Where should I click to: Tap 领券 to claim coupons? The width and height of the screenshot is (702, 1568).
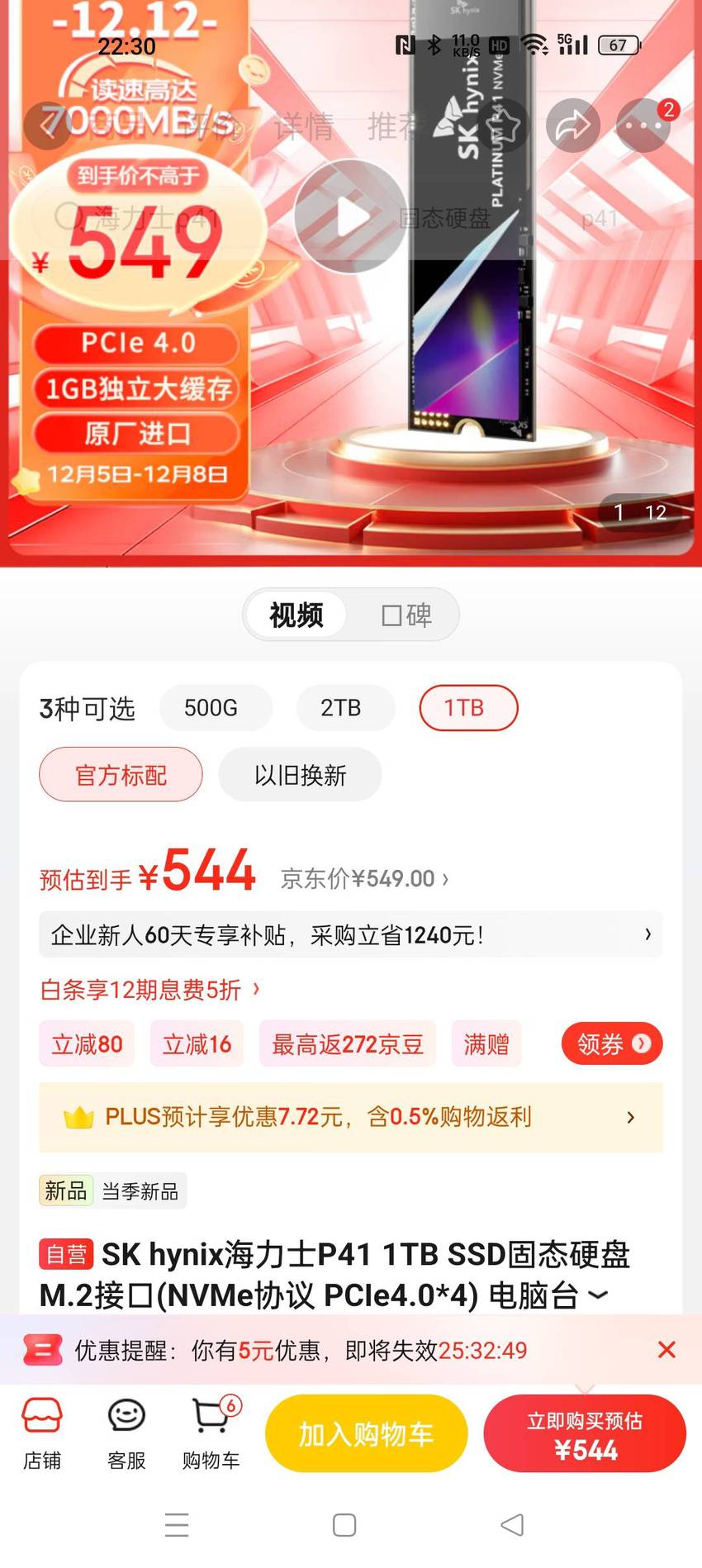tap(612, 1044)
